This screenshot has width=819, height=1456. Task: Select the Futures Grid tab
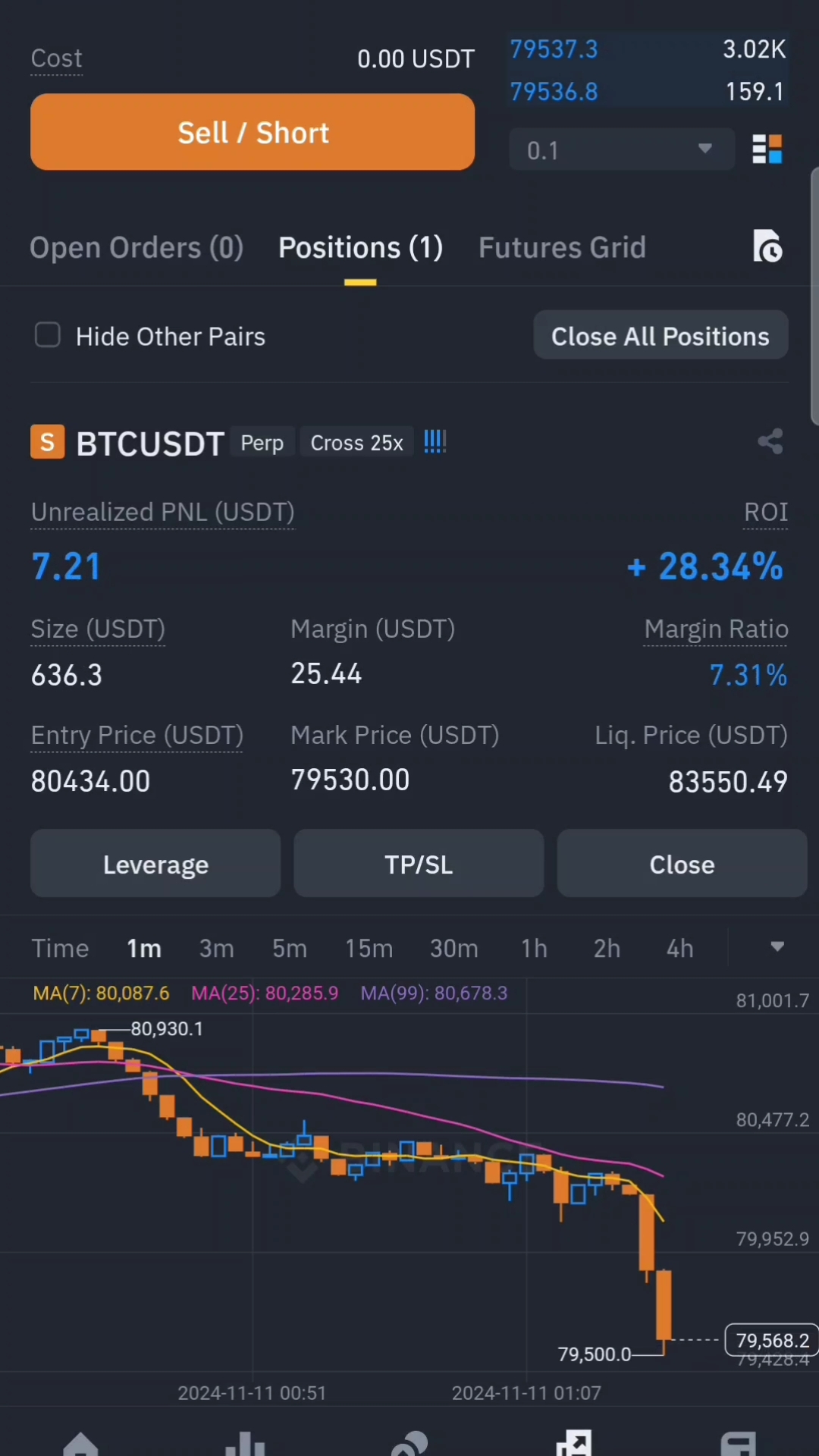coord(562,247)
